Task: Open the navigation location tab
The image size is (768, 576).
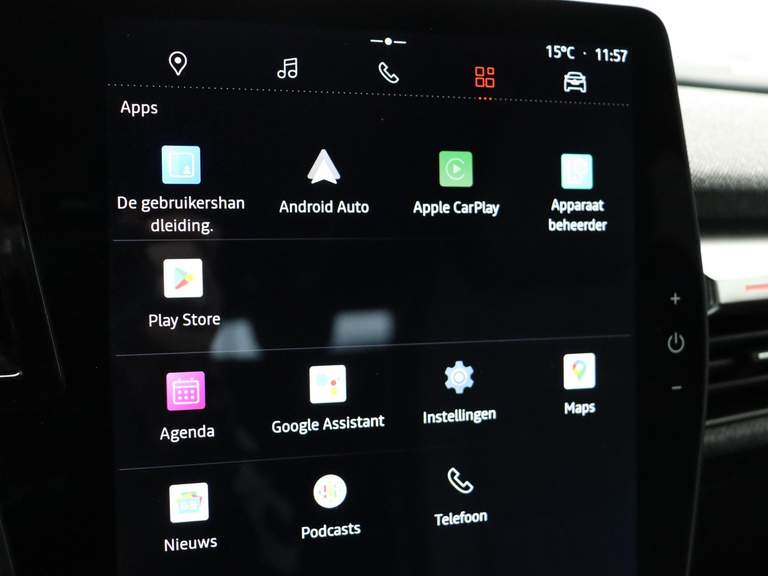Action: (178, 64)
